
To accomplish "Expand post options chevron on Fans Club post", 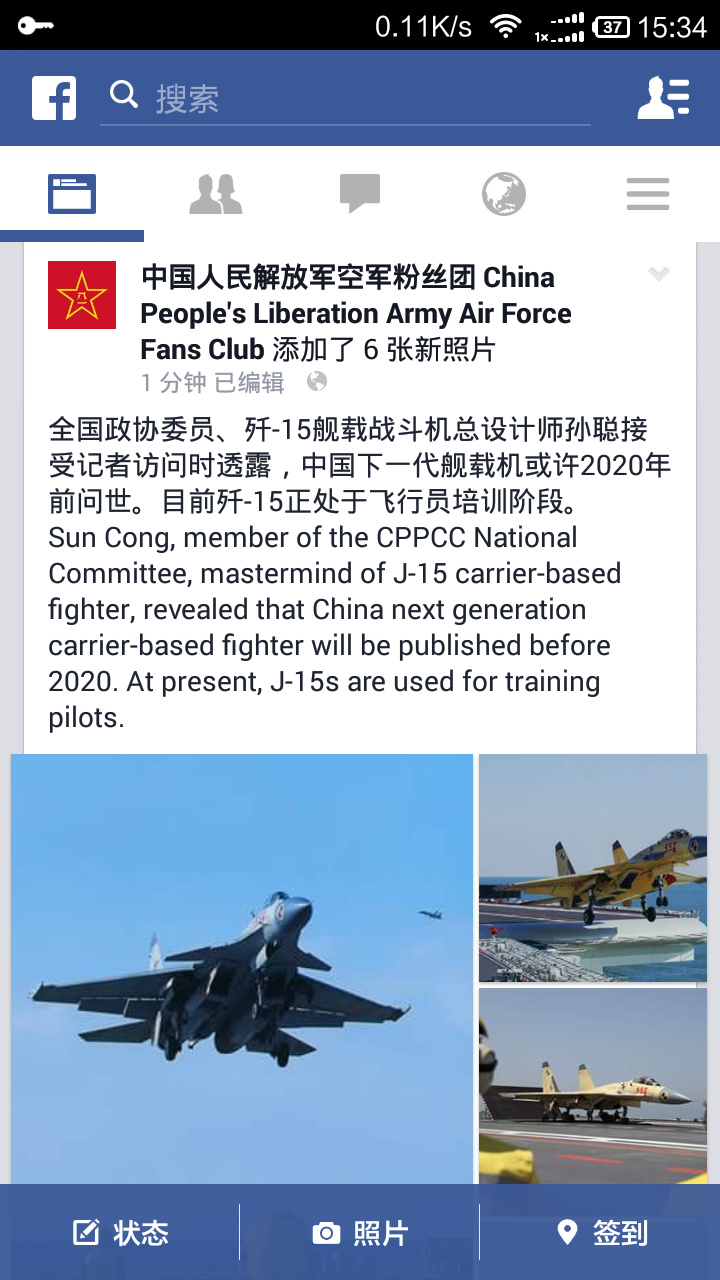I will click(x=658, y=274).
